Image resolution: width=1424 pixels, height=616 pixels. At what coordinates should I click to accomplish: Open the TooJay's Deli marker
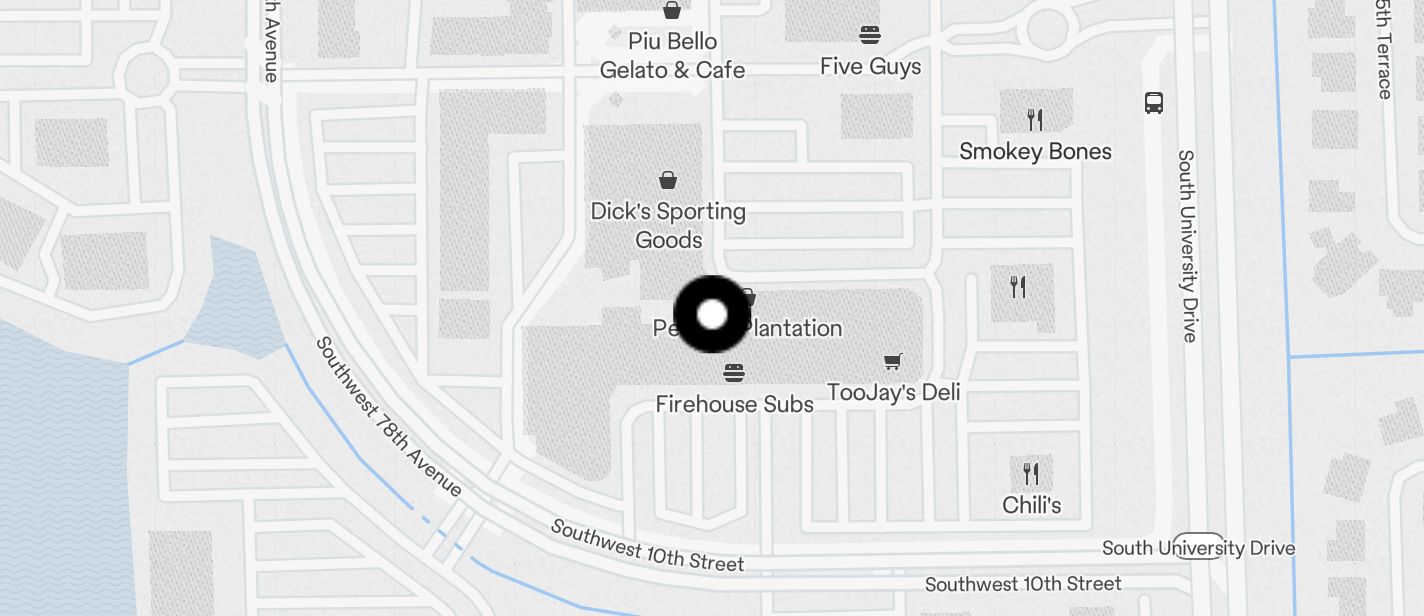[x=892, y=362]
